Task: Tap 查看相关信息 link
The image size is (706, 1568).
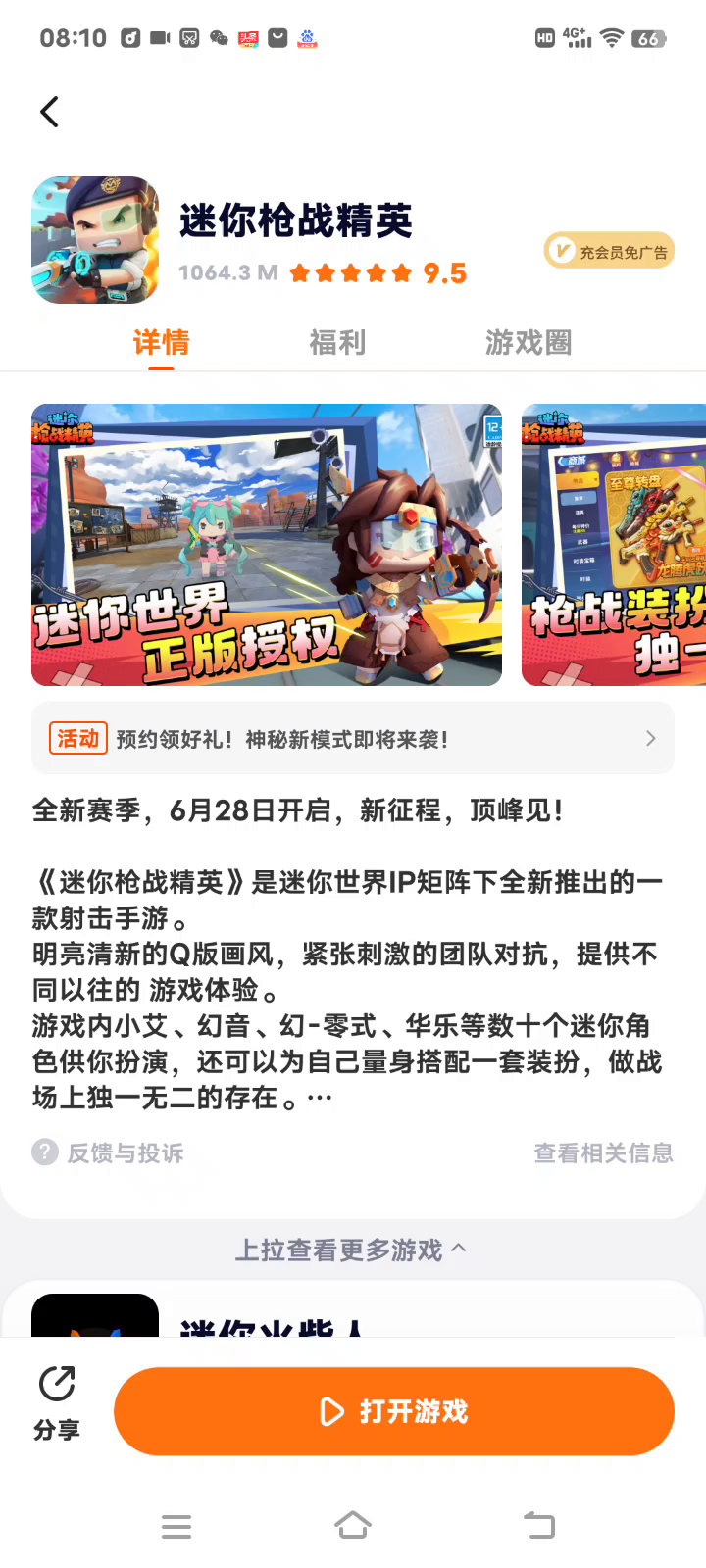Action: 603,1152
